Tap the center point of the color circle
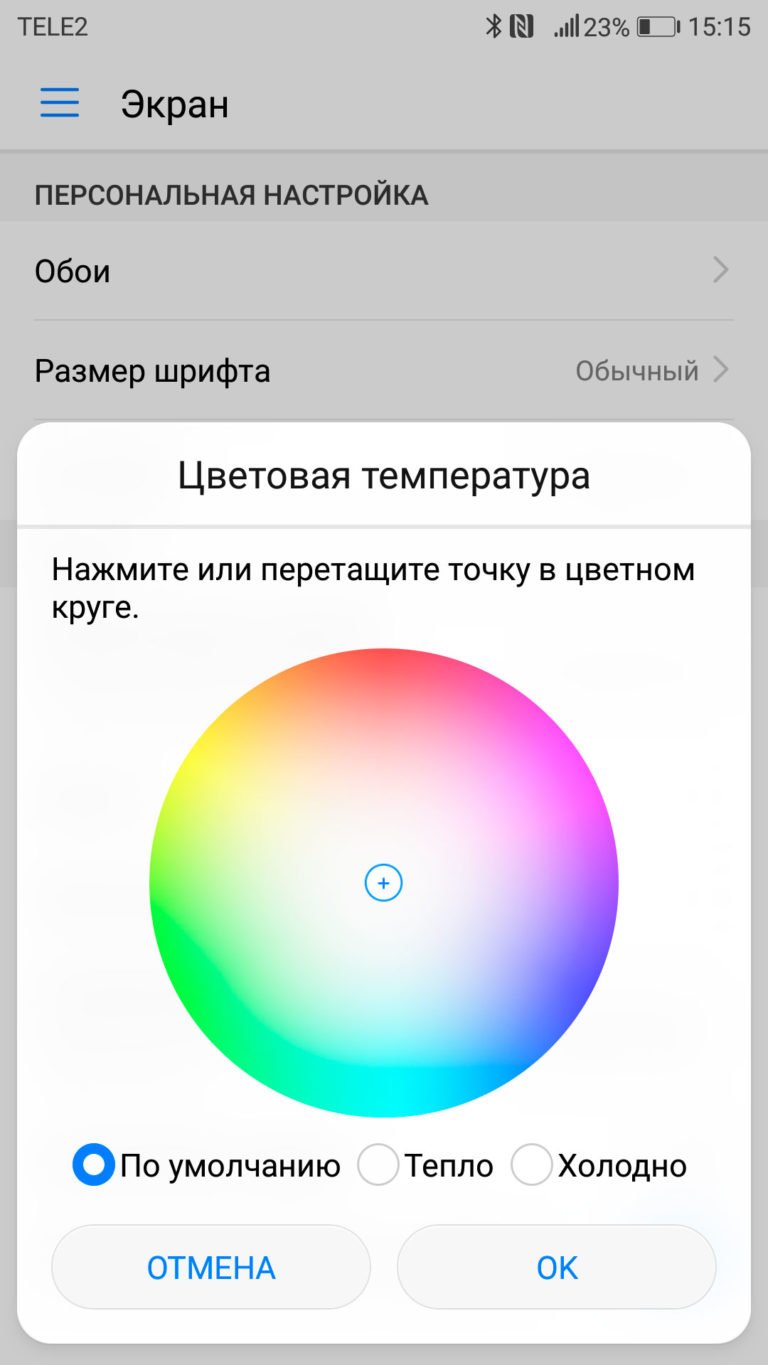Viewport: 768px width, 1365px height. click(x=383, y=882)
